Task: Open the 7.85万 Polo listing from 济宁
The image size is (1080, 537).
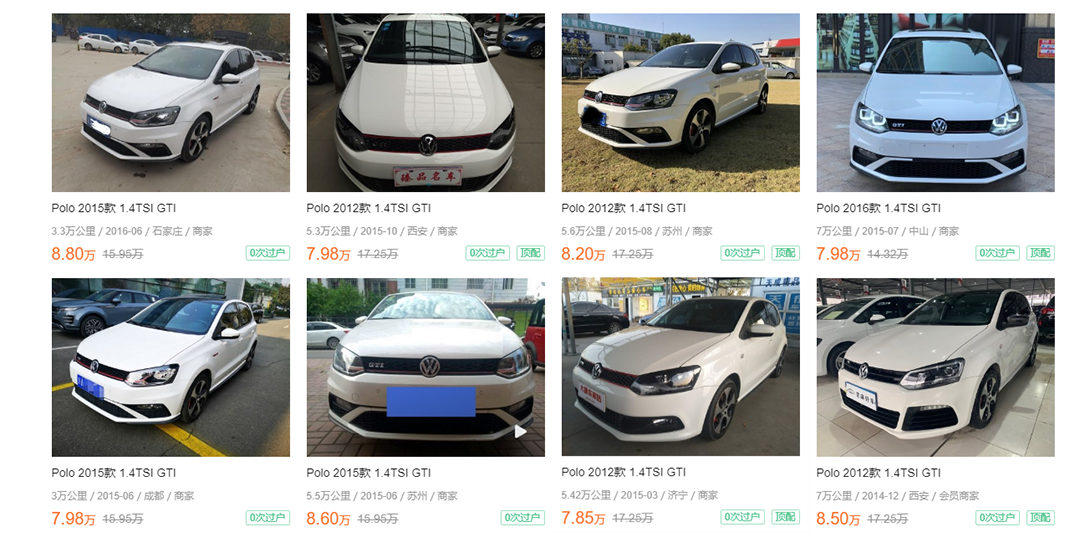Action: pyautogui.click(x=680, y=367)
